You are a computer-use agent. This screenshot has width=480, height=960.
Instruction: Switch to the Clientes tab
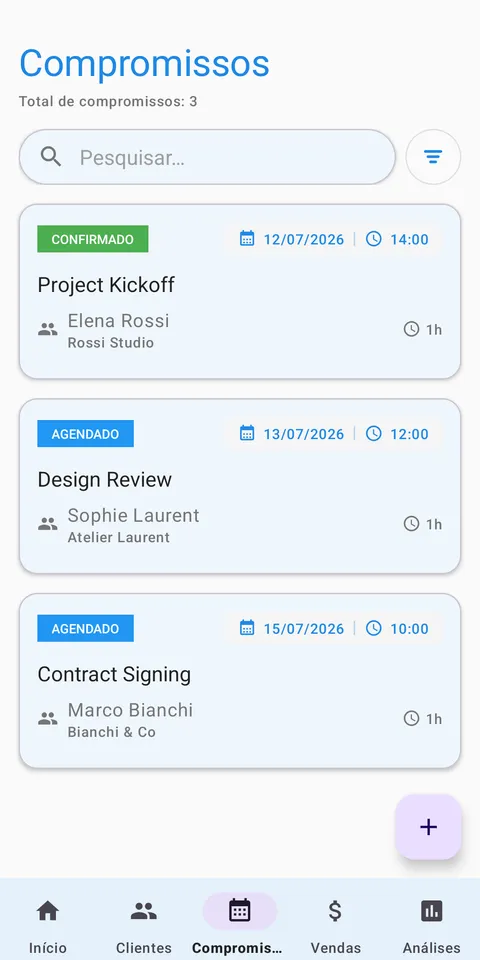point(144,924)
